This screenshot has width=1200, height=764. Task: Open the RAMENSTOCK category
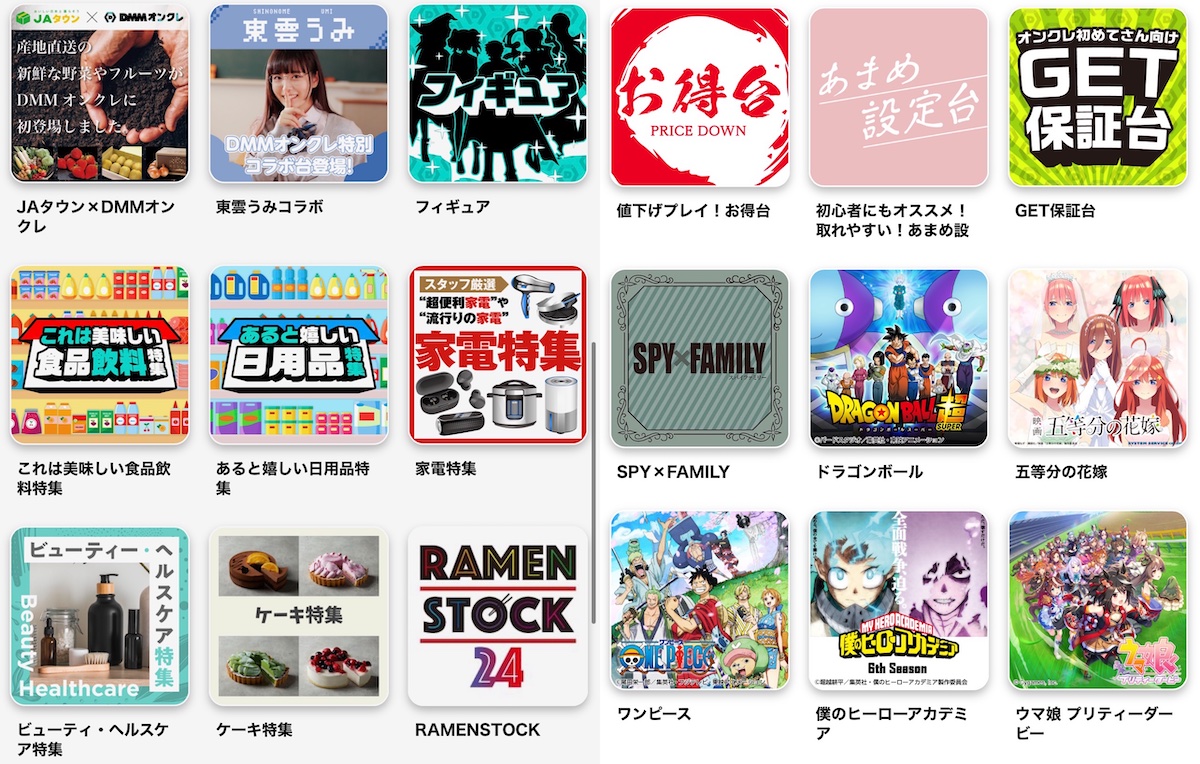pyautogui.click(x=498, y=616)
